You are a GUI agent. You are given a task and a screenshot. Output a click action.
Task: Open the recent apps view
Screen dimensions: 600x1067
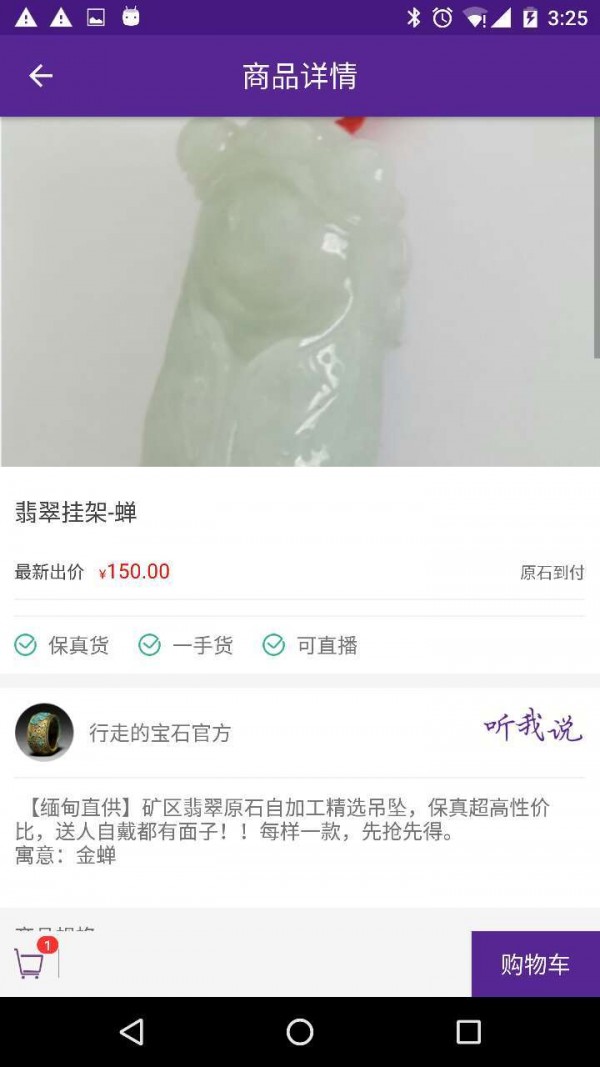(x=468, y=1031)
